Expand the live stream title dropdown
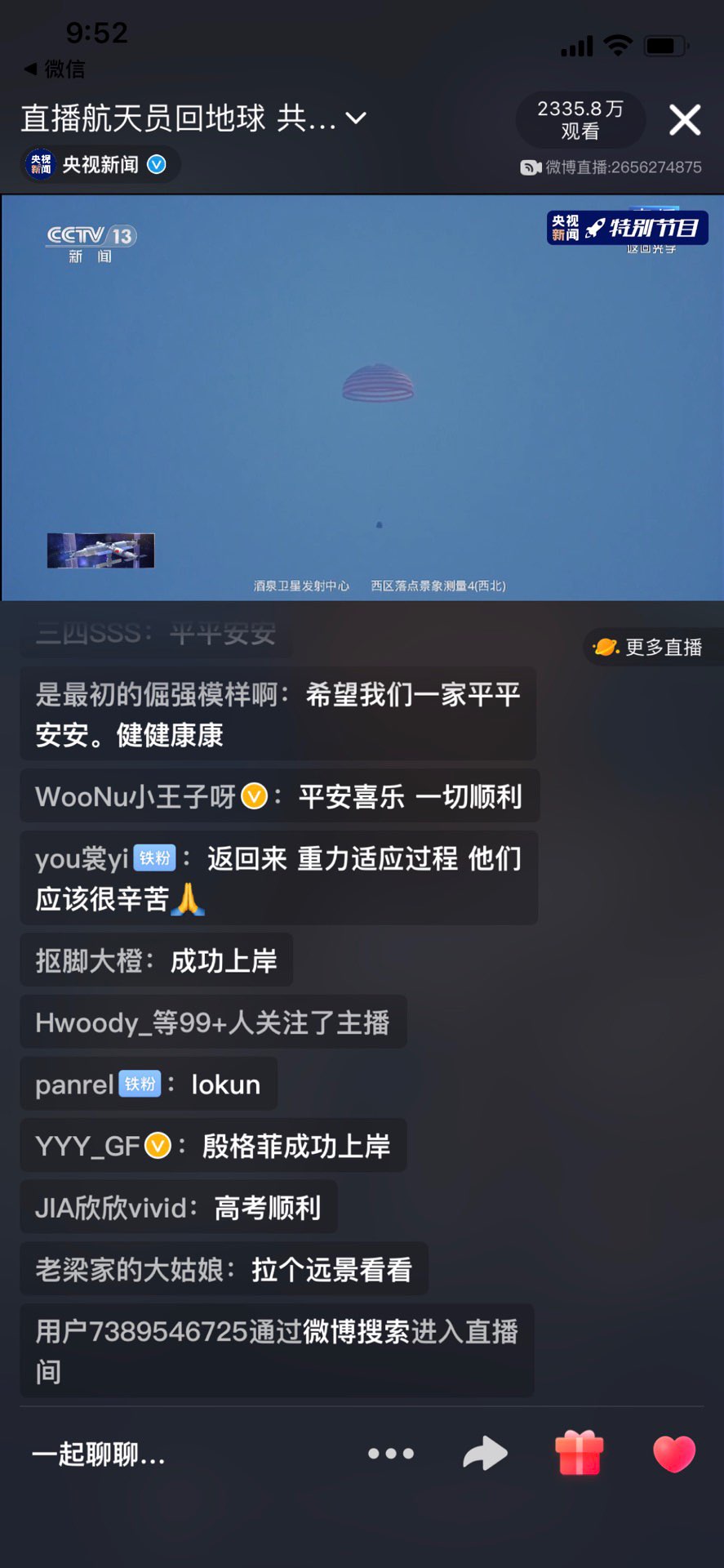 (x=356, y=119)
